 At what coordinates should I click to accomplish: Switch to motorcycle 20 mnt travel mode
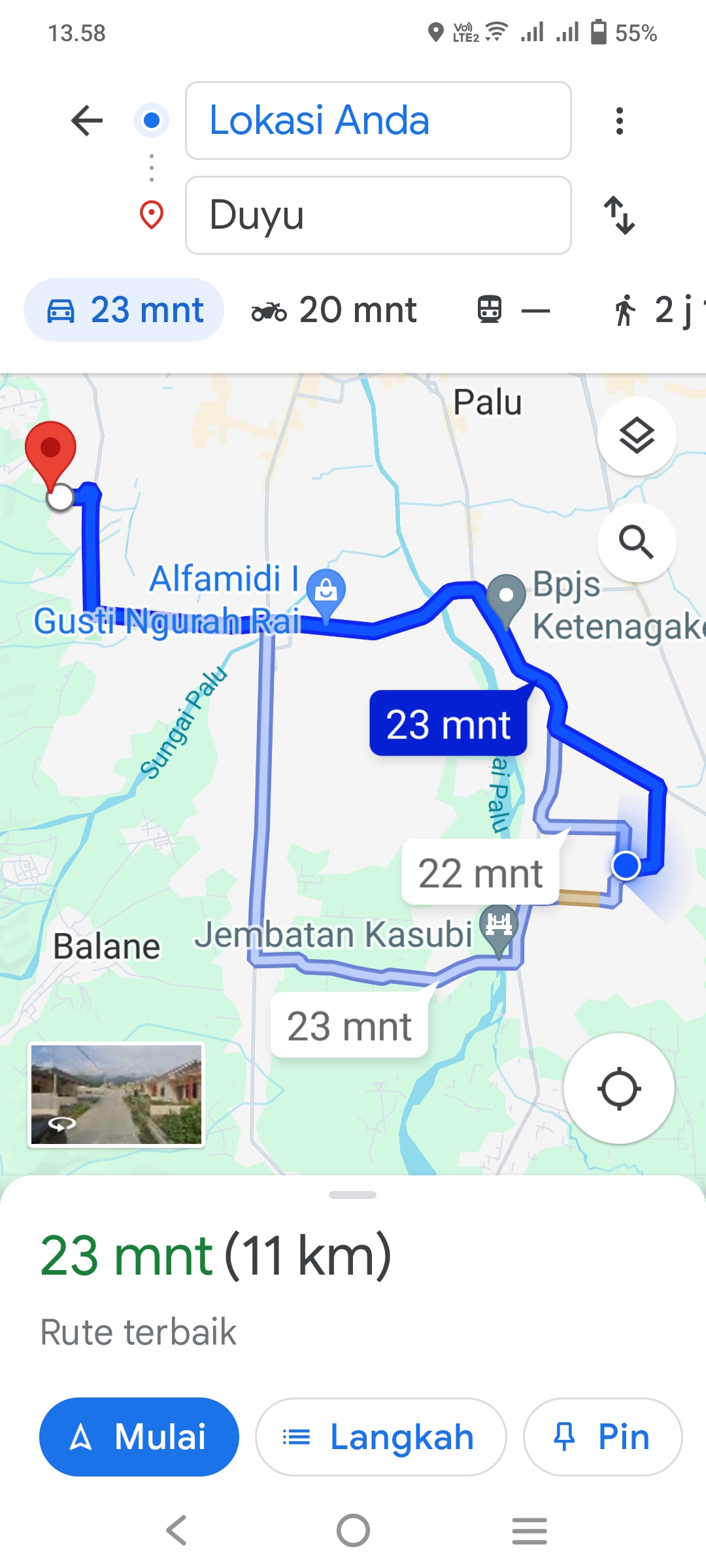[x=334, y=310]
